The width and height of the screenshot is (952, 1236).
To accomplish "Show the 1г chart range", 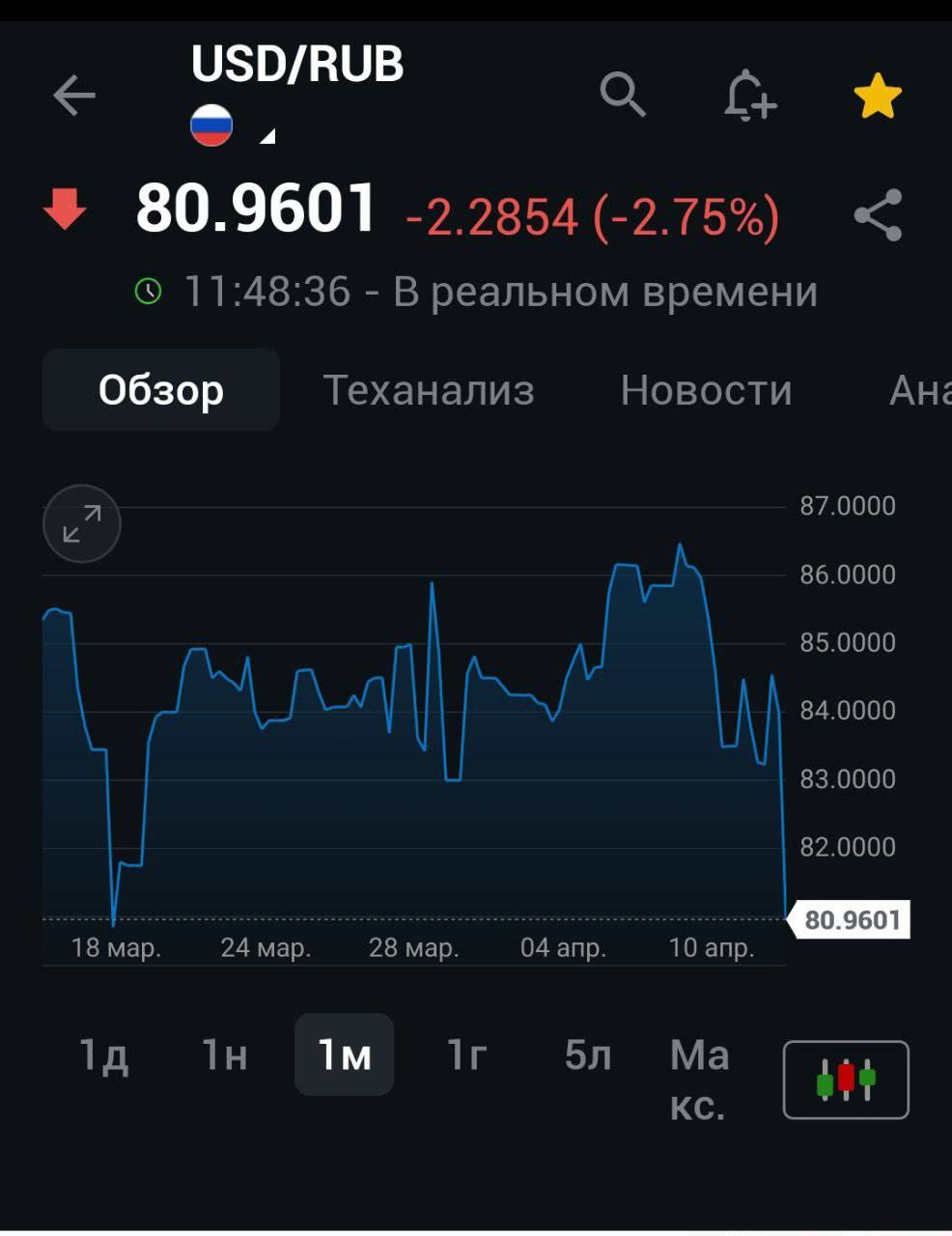I will [x=466, y=1055].
